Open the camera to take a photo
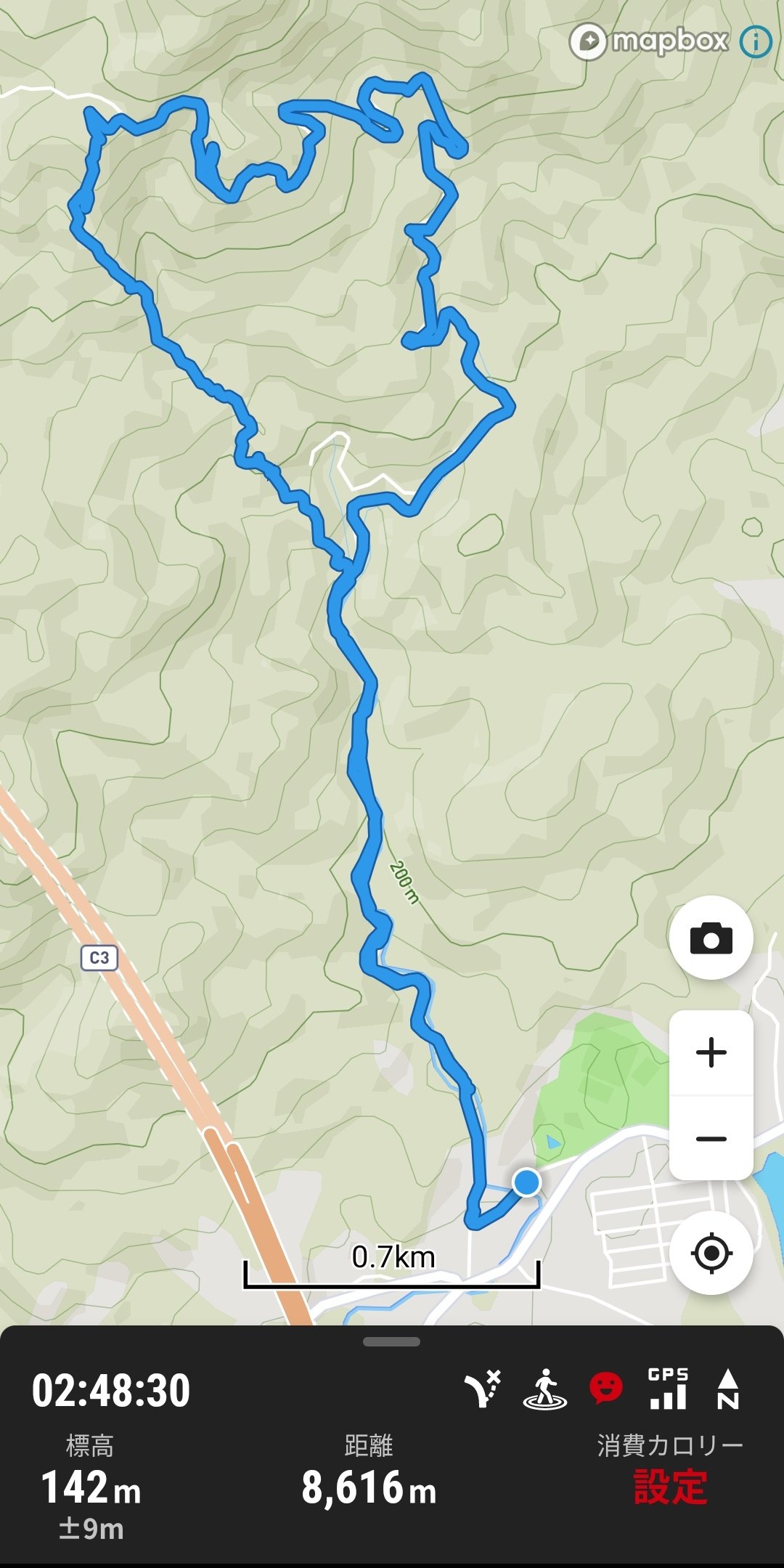The width and height of the screenshot is (784, 1568). 711,938
